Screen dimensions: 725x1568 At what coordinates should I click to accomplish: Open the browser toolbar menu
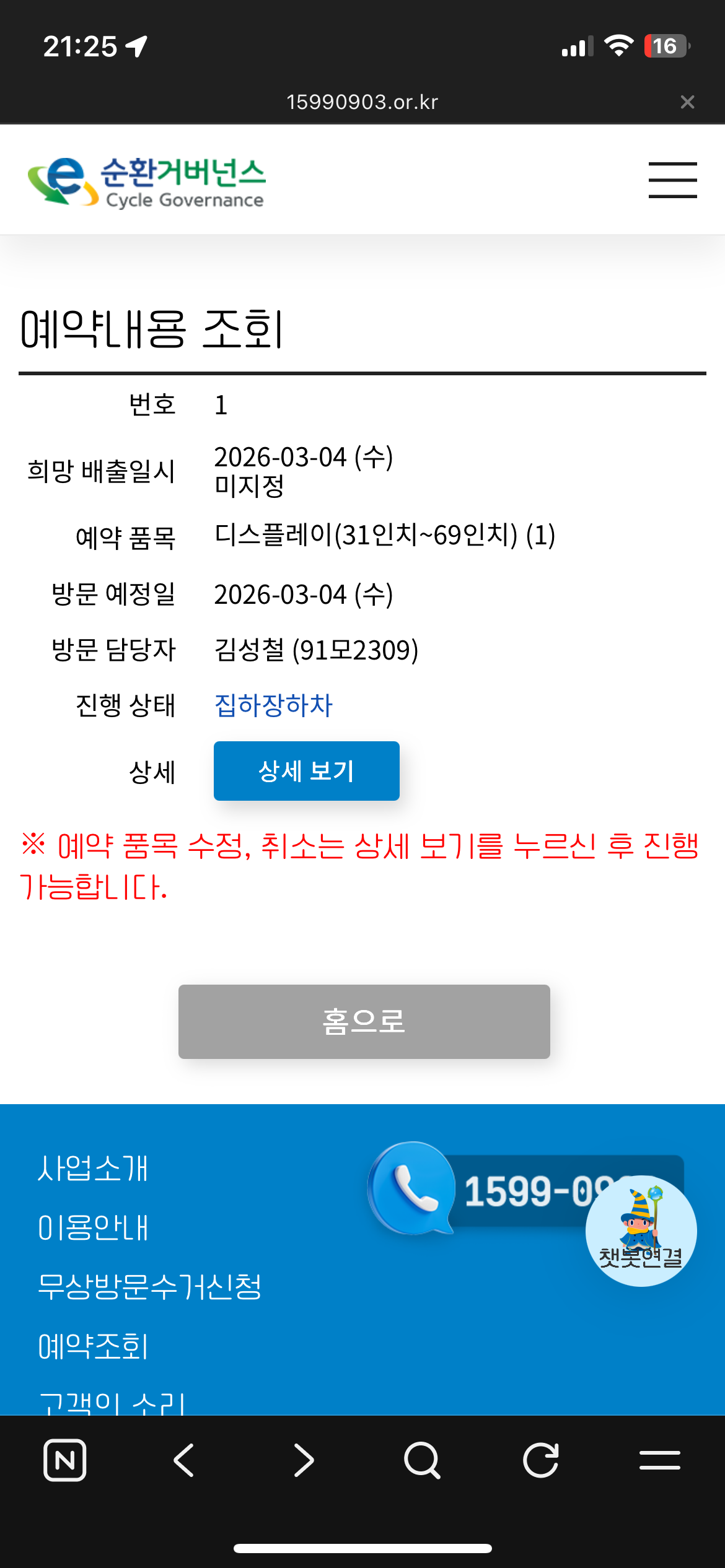tap(660, 1460)
